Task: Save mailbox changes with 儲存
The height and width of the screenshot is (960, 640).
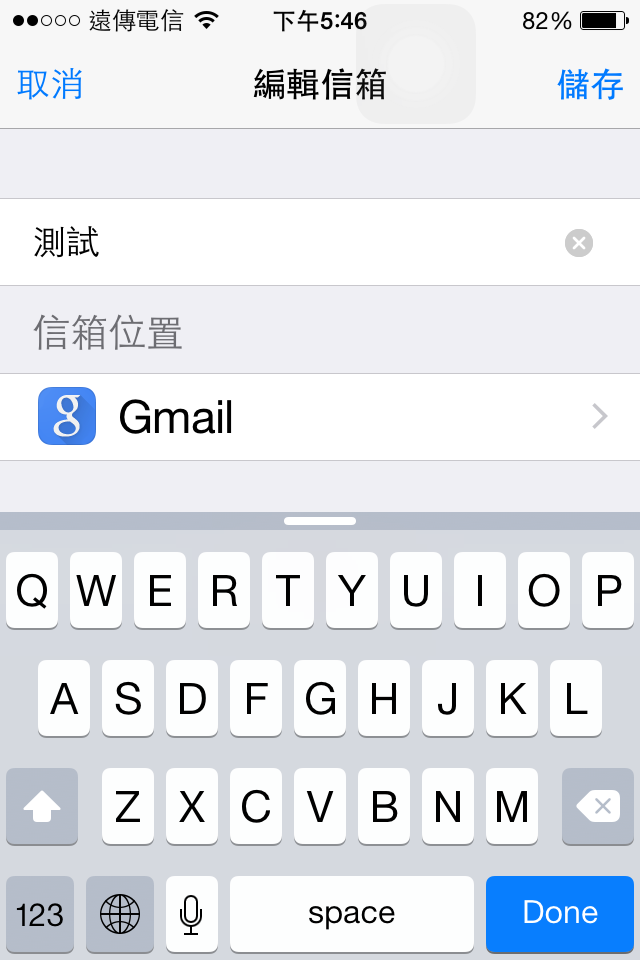Action: pyautogui.click(x=590, y=85)
